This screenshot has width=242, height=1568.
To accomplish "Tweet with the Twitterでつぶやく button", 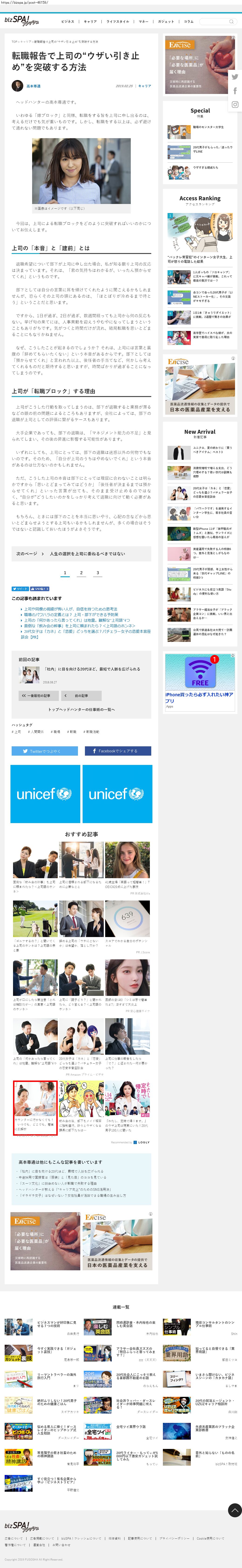I will tap(44, 751).
